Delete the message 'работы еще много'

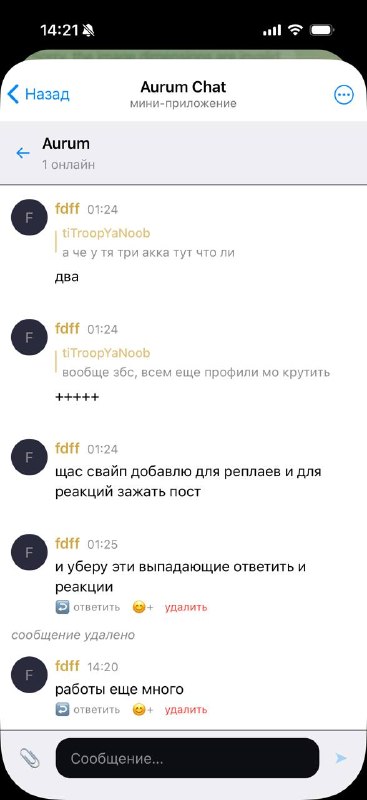[x=186, y=709]
